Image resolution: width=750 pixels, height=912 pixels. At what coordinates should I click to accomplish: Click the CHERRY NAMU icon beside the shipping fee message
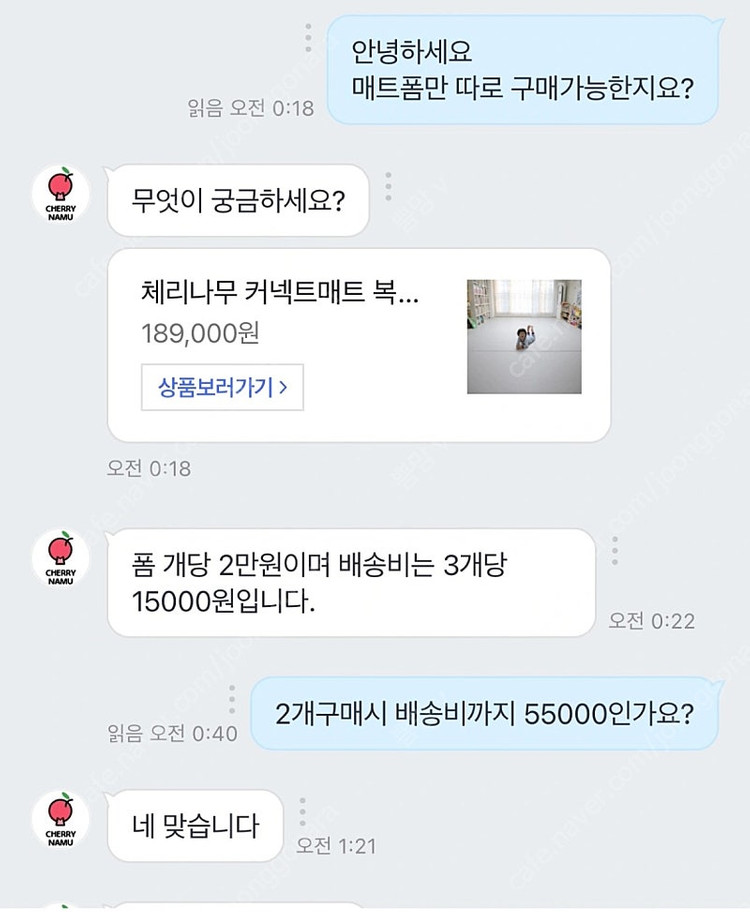[60, 560]
